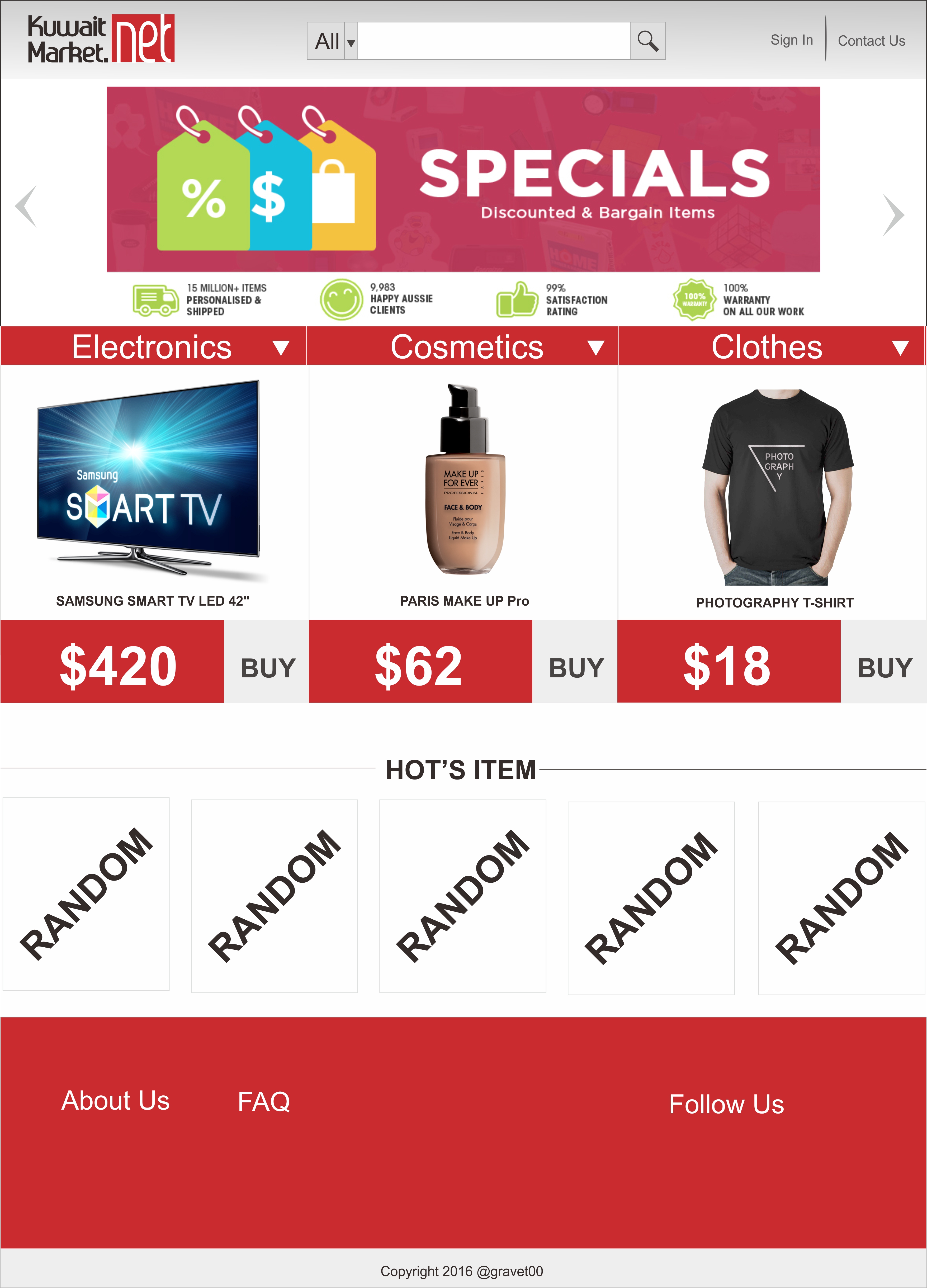927x1288 pixels.
Task: Tap the magnifier search button
Action: tap(647, 41)
